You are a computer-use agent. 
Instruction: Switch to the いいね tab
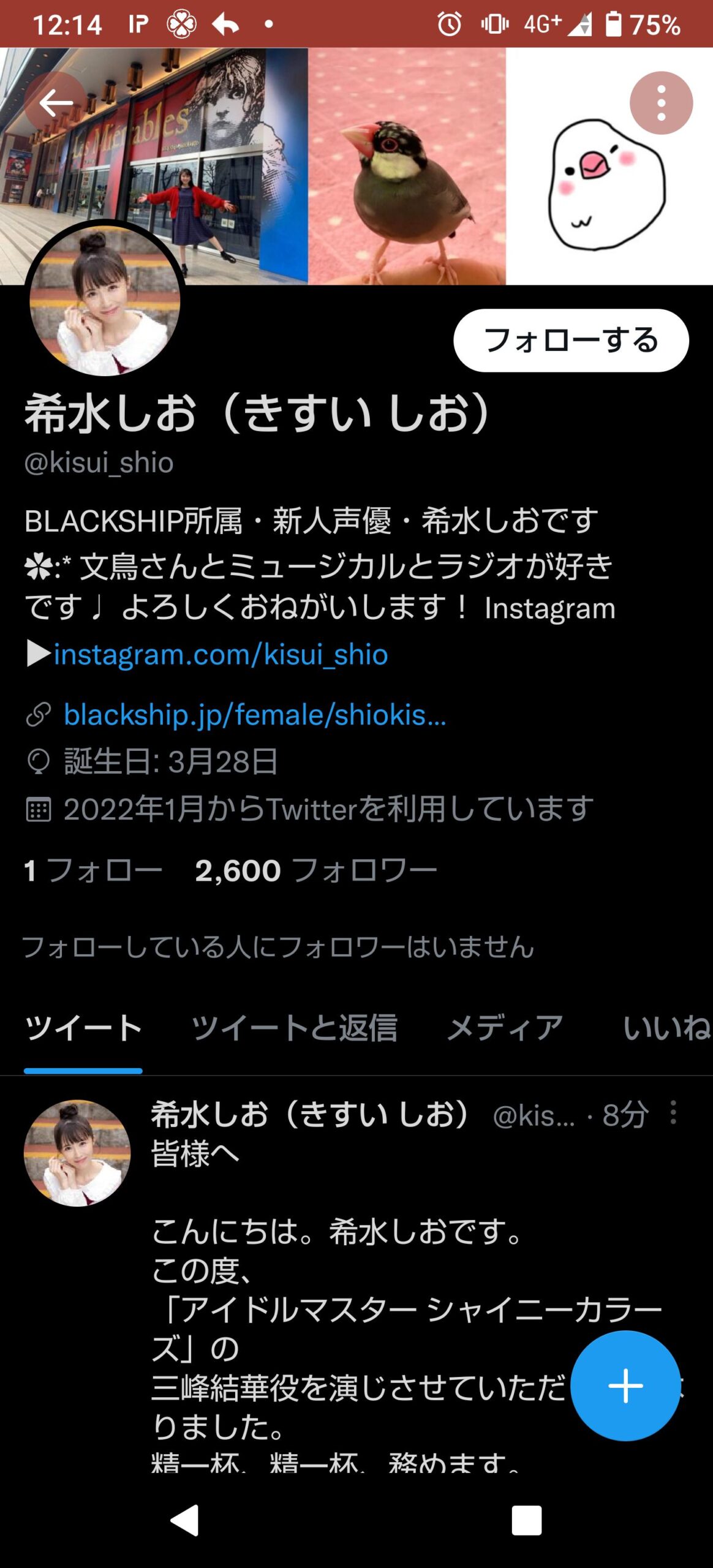click(x=666, y=1028)
